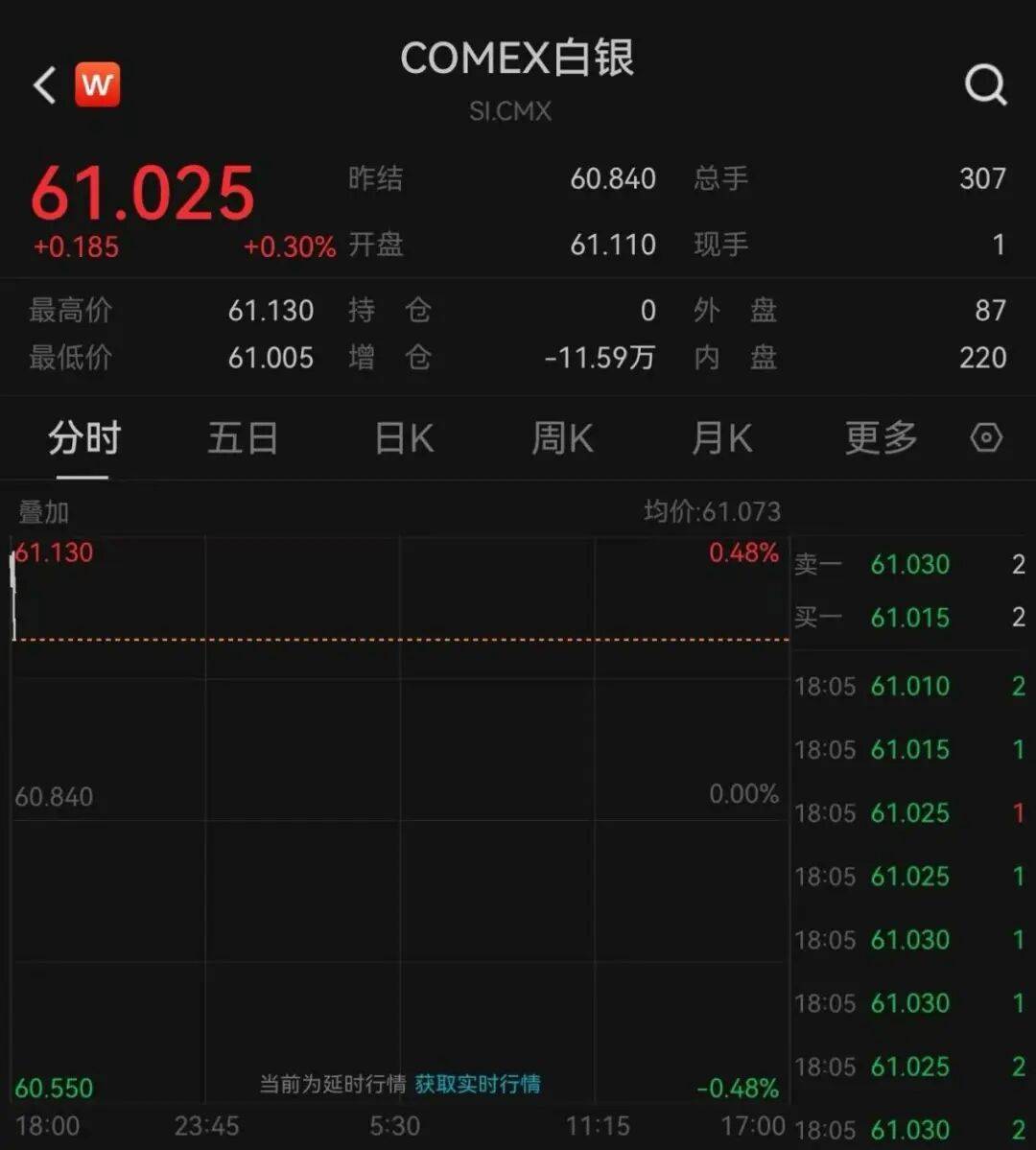Switch to the 日K tab
1036x1150 pixels.
click(404, 439)
